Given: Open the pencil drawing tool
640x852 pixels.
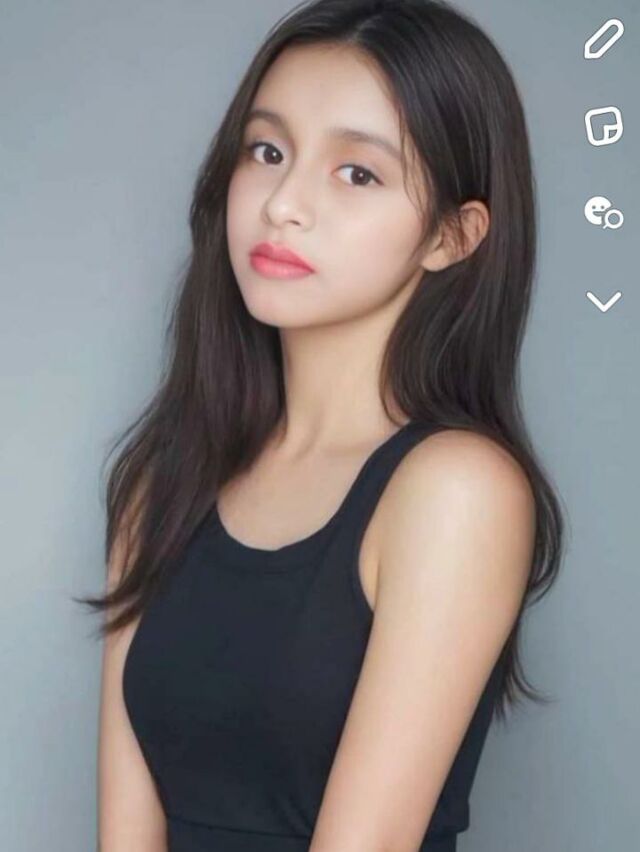Looking at the screenshot, I should click(x=604, y=39).
